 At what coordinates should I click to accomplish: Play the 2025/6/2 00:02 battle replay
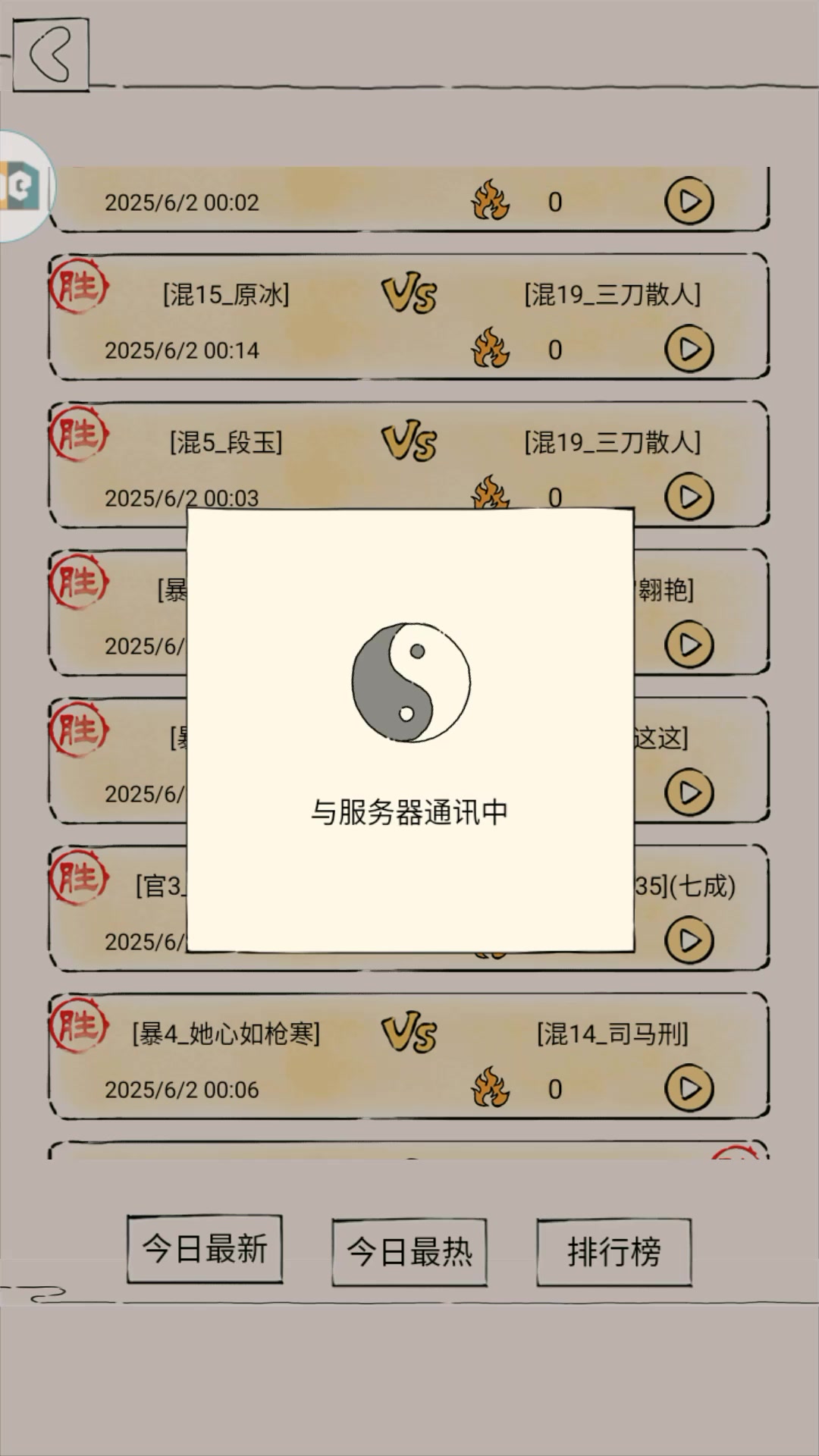pyautogui.click(x=689, y=201)
